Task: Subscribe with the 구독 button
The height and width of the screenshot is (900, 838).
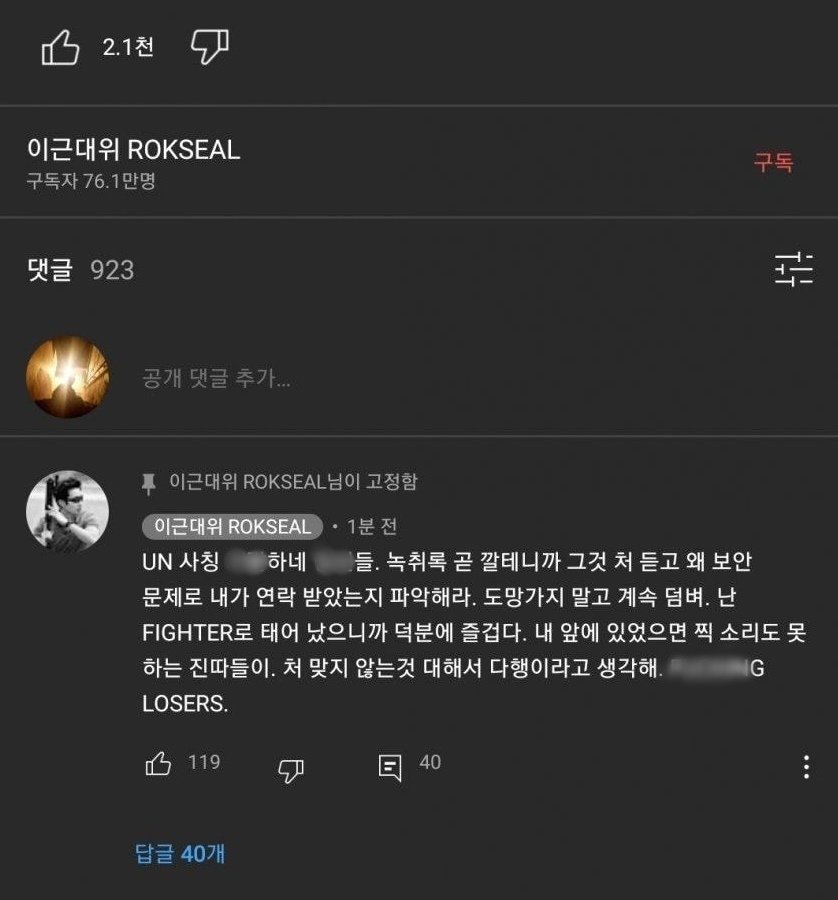Action: pos(773,163)
